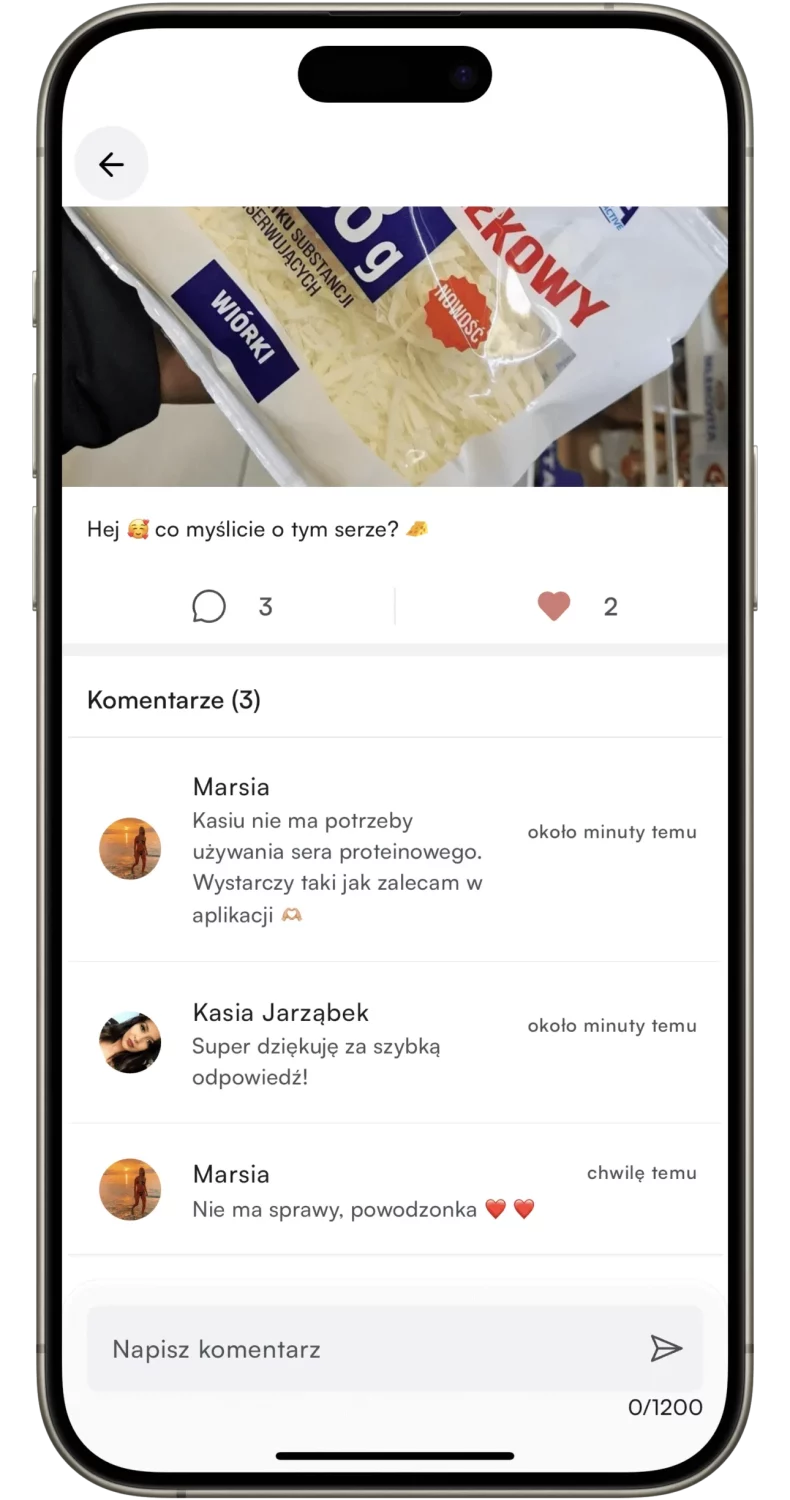790x1500 pixels.
Task: Like the post with the heart icon
Action: coord(554,606)
